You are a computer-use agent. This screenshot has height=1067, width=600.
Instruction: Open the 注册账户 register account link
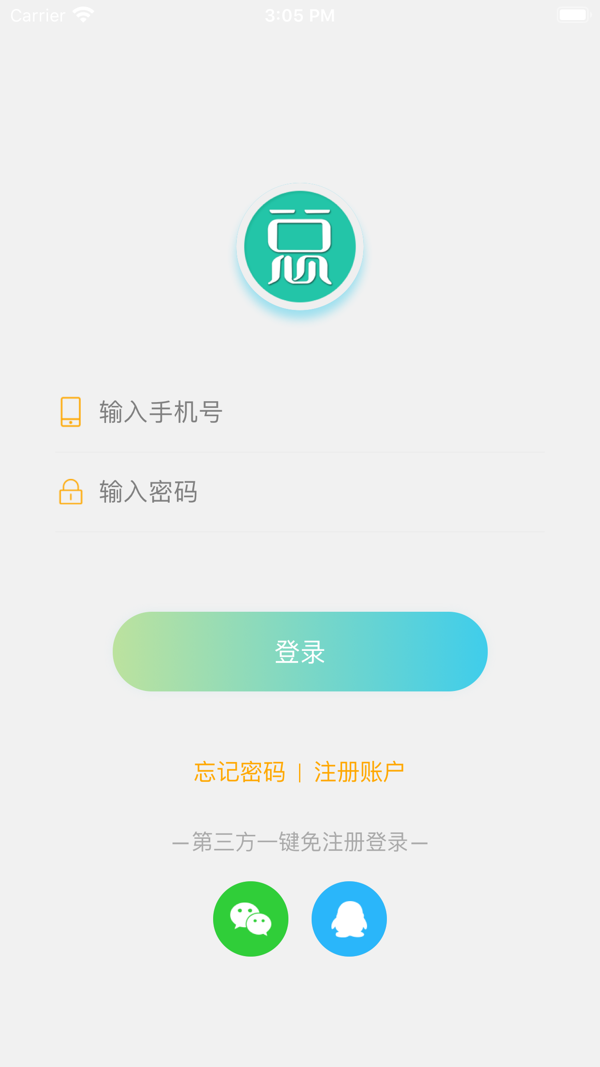pyautogui.click(x=359, y=772)
